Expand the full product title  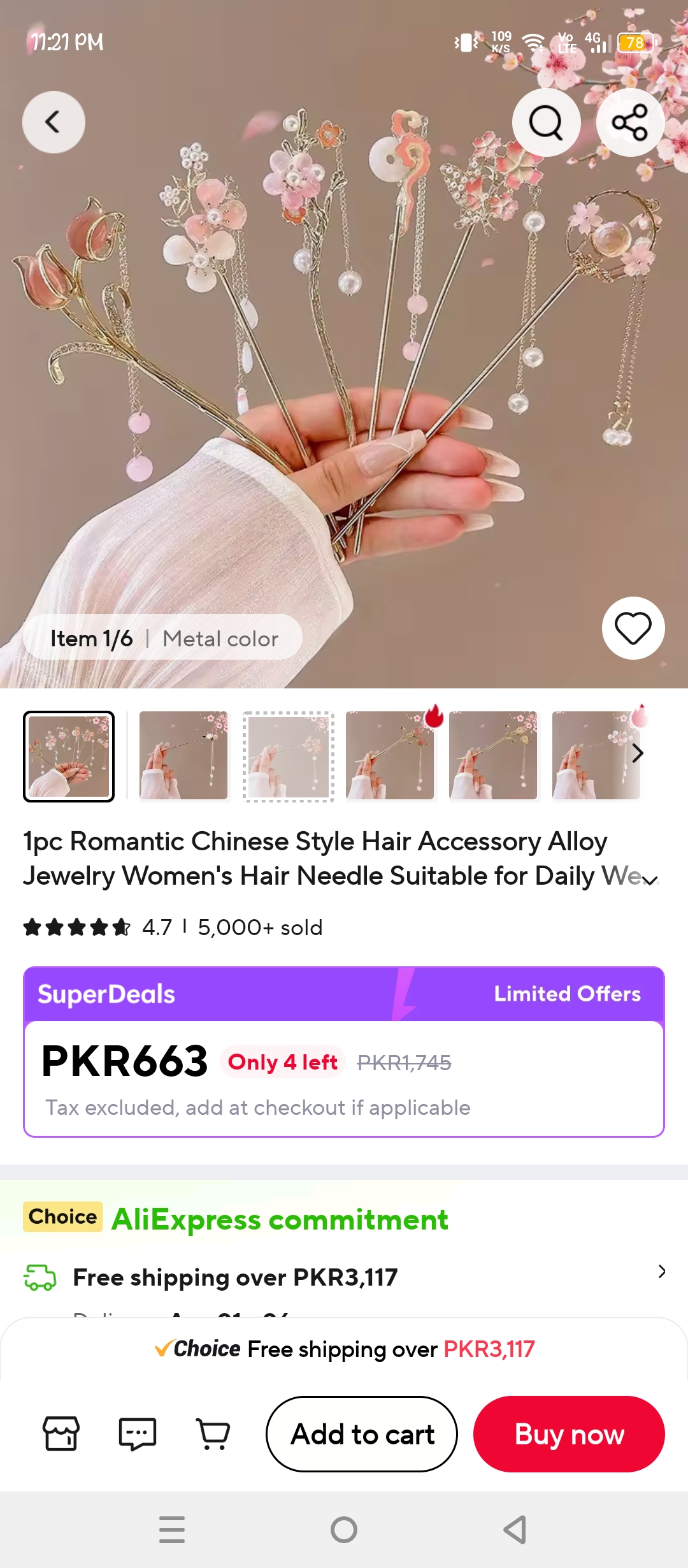pos(650,880)
